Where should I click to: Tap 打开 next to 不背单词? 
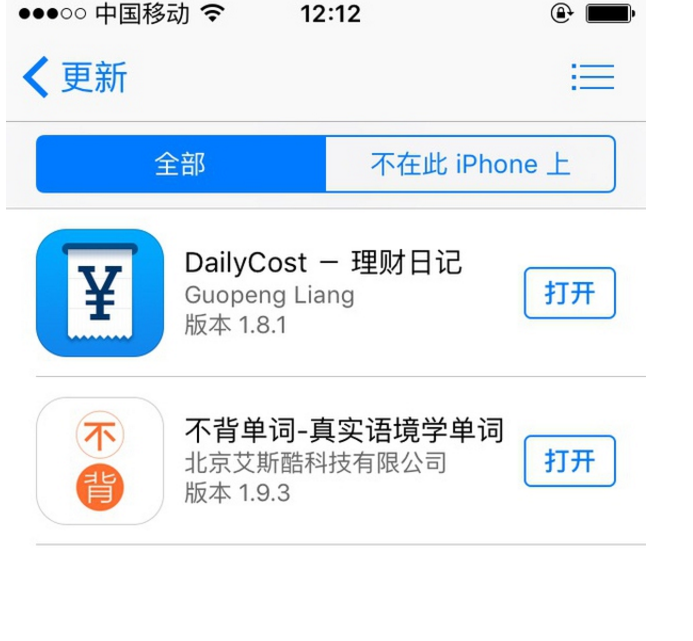(569, 461)
